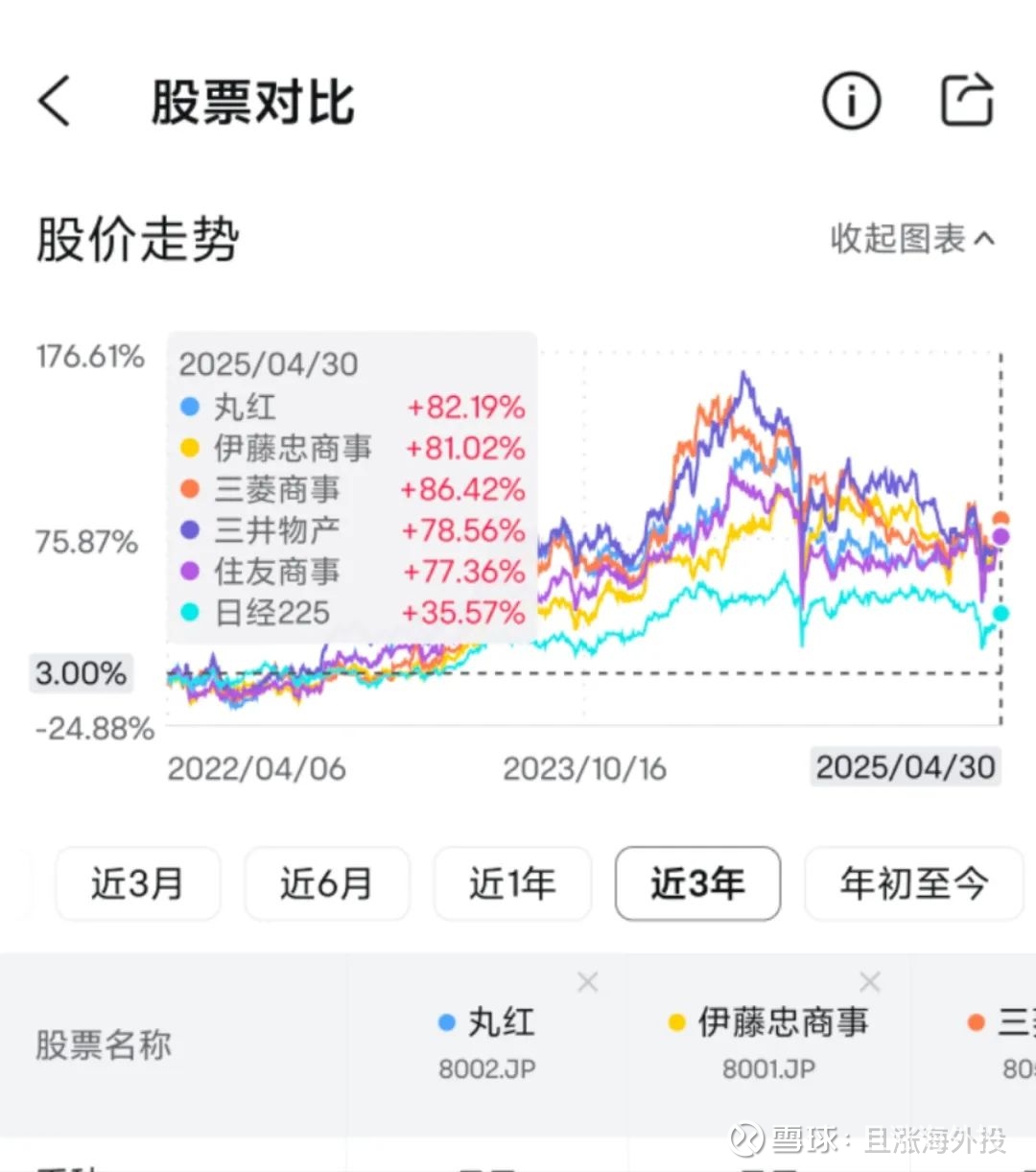Click the back arrow icon
The image size is (1036, 1172).
tap(55, 103)
